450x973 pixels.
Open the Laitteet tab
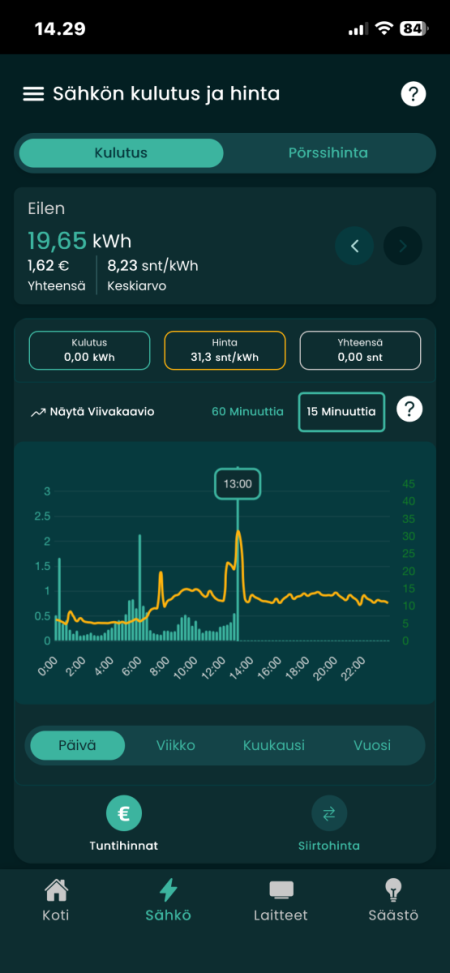tap(281, 900)
